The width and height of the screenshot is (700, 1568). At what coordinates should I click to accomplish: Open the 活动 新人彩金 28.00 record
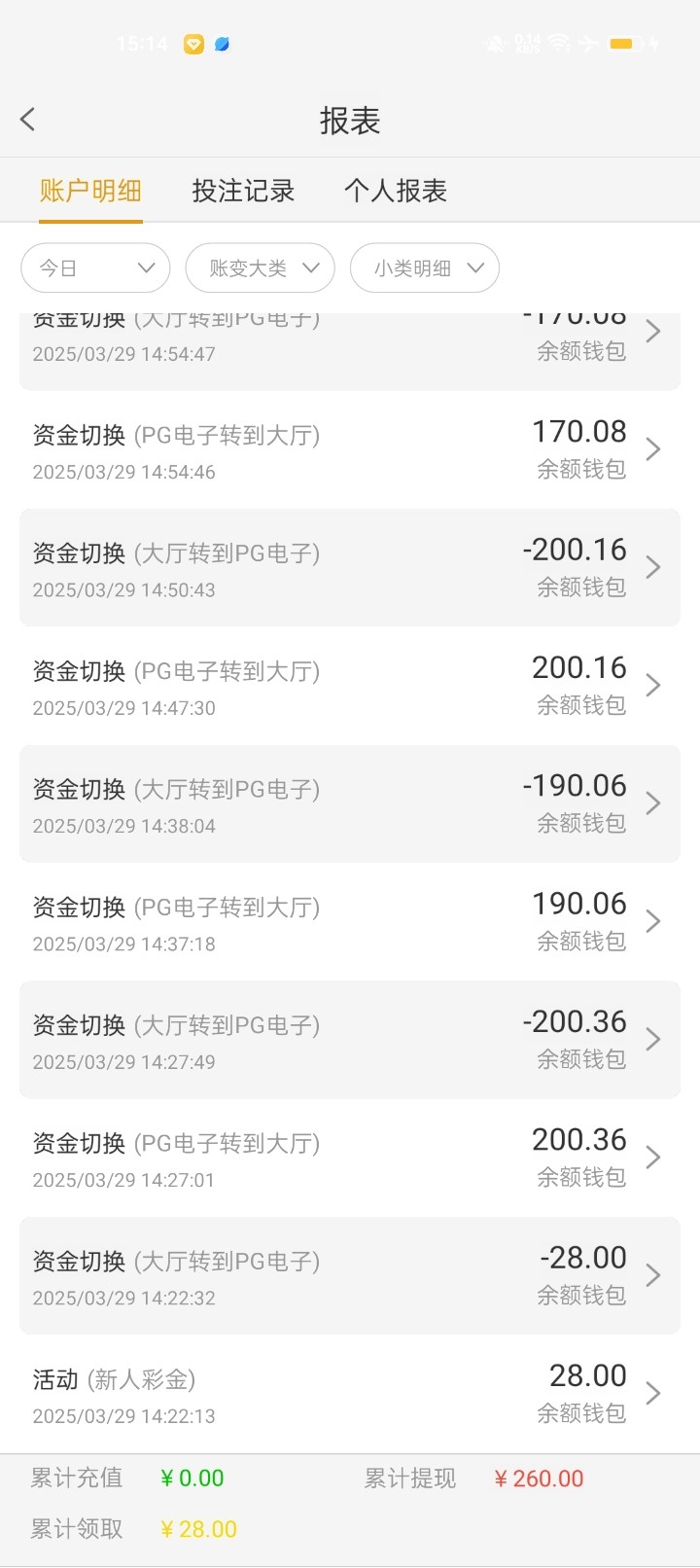click(350, 1394)
